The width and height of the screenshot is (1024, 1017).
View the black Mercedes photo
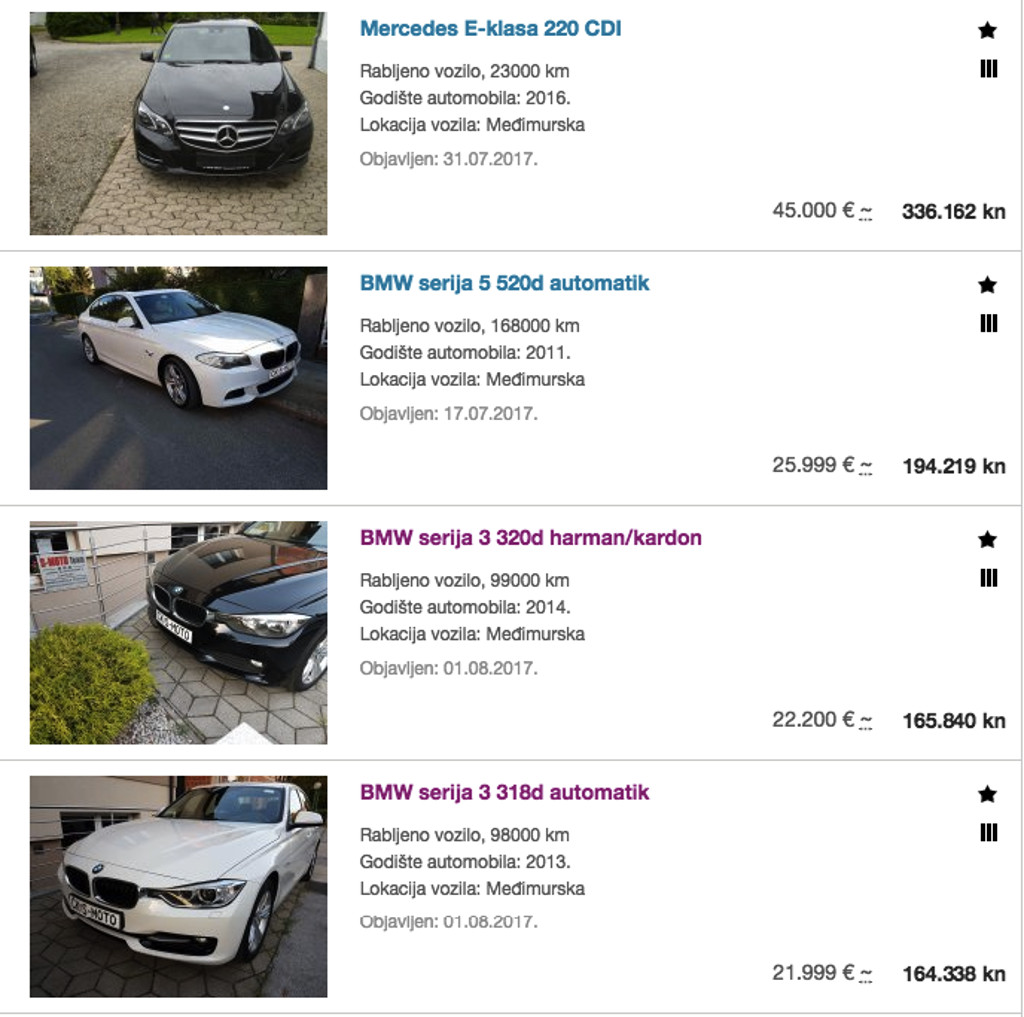178,123
